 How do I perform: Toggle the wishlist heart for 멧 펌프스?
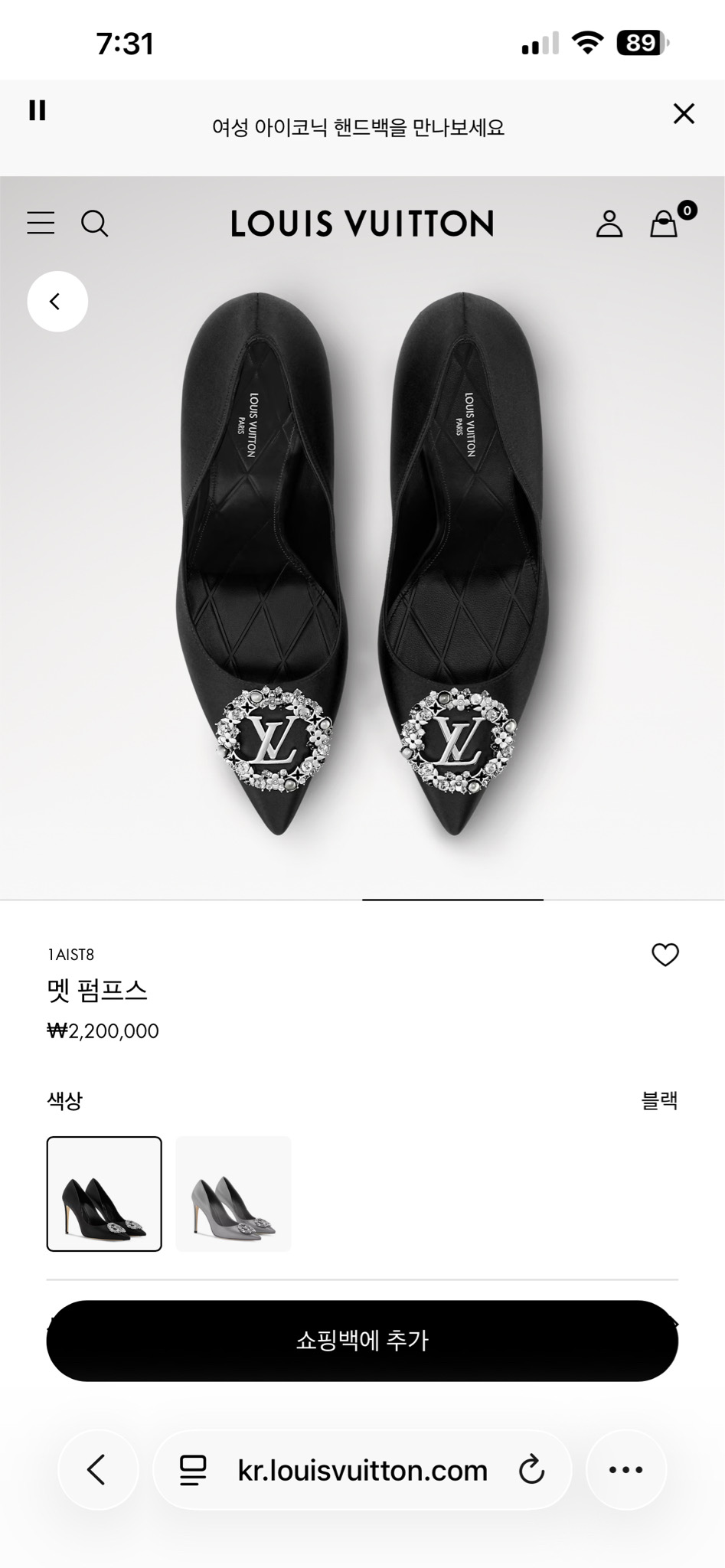(665, 954)
